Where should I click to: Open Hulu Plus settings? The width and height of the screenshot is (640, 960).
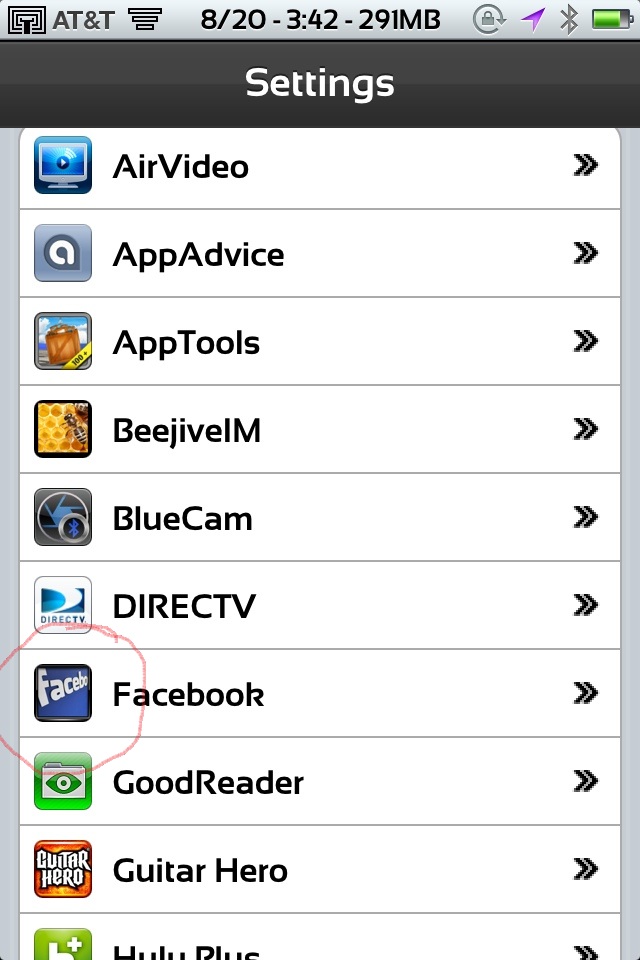[320, 944]
